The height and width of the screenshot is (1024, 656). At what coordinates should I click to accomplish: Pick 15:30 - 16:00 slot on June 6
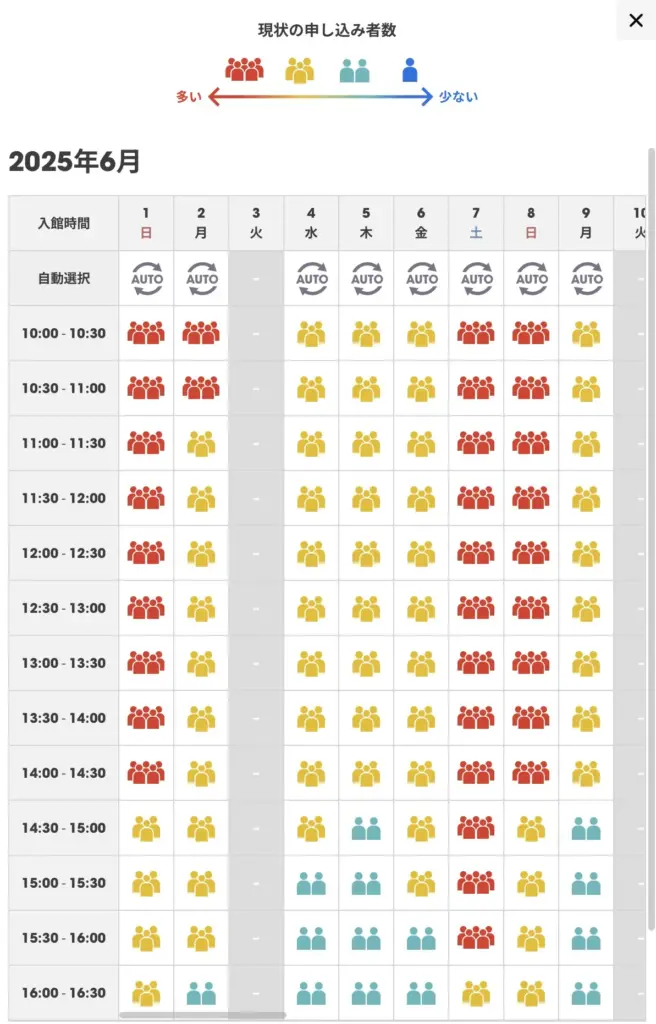(421, 938)
